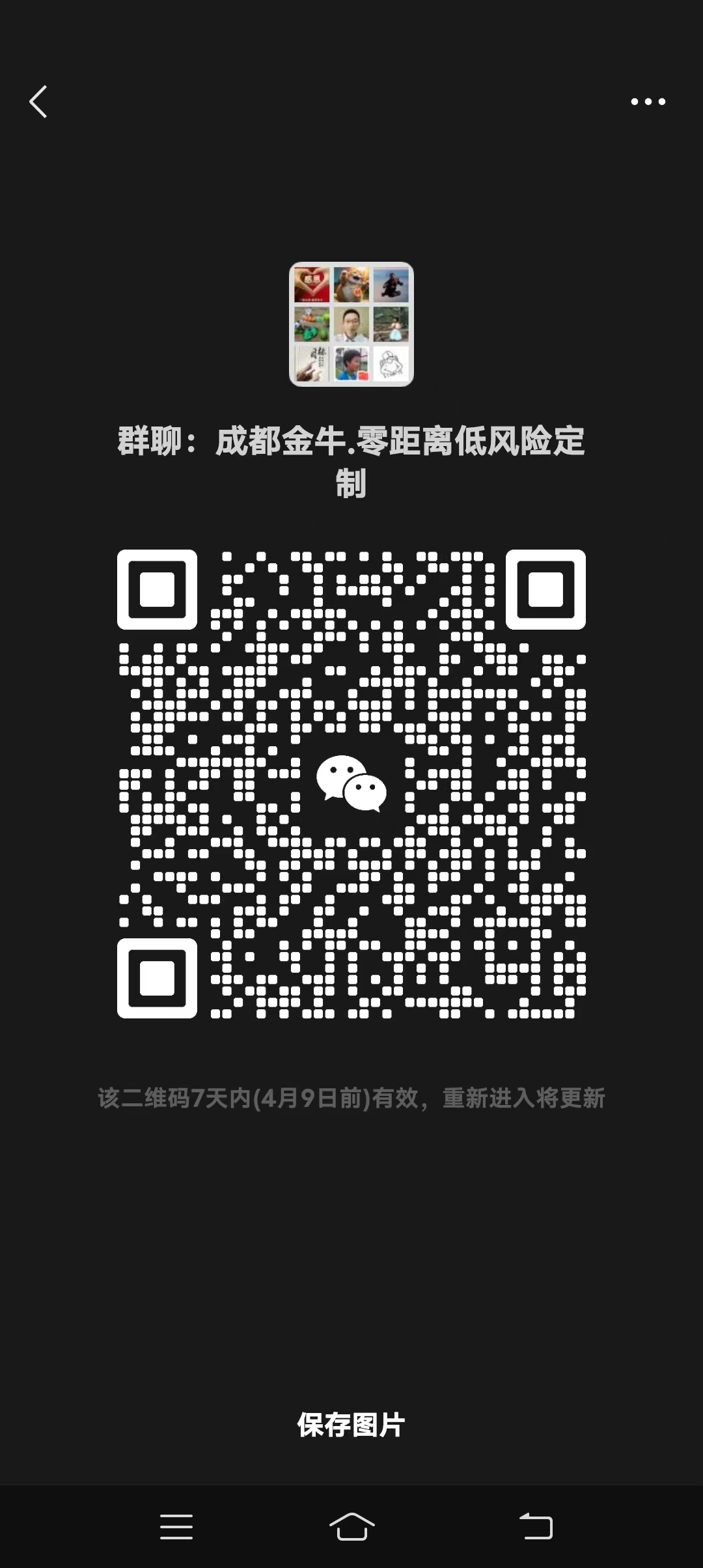Open the three-dot overflow menu
This screenshot has height=1568, width=703.
tap(648, 102)
